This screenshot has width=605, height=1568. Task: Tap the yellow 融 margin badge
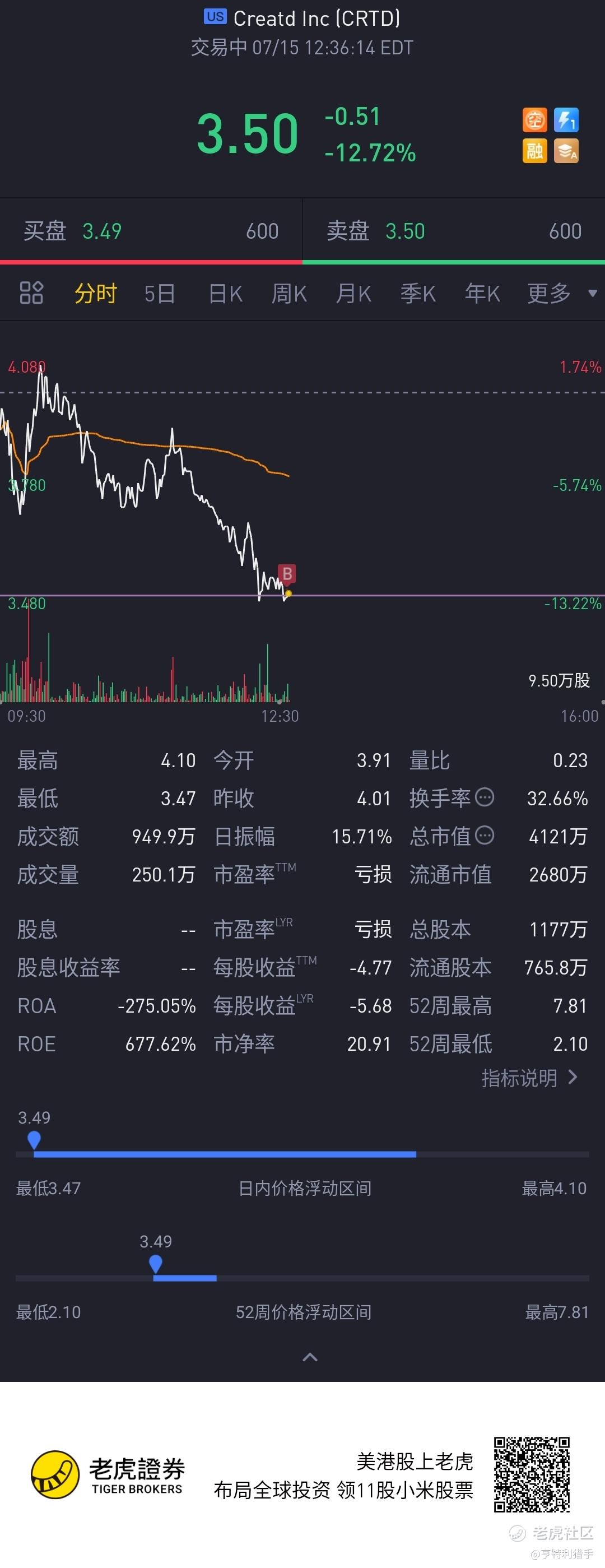tap(534, 150)
